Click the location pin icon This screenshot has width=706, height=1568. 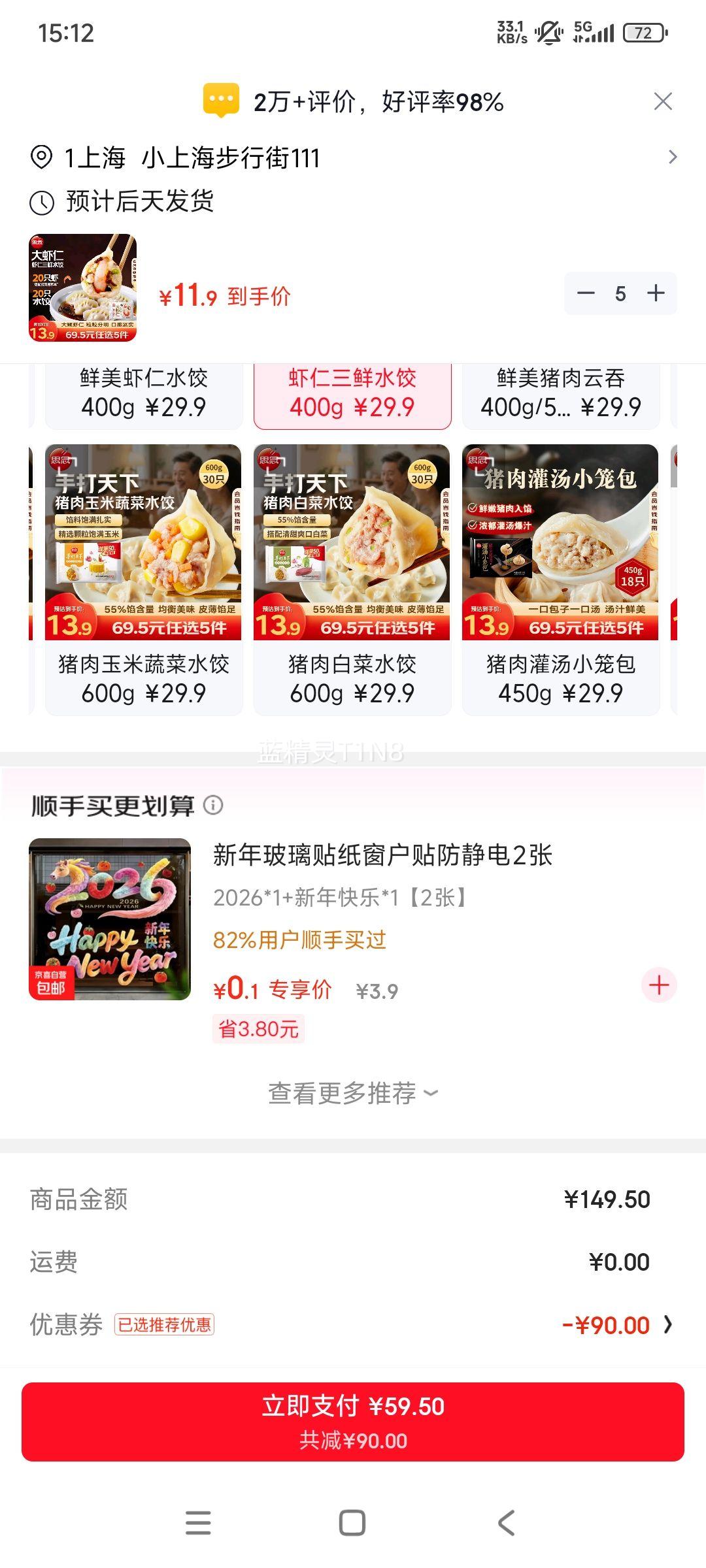41,157
